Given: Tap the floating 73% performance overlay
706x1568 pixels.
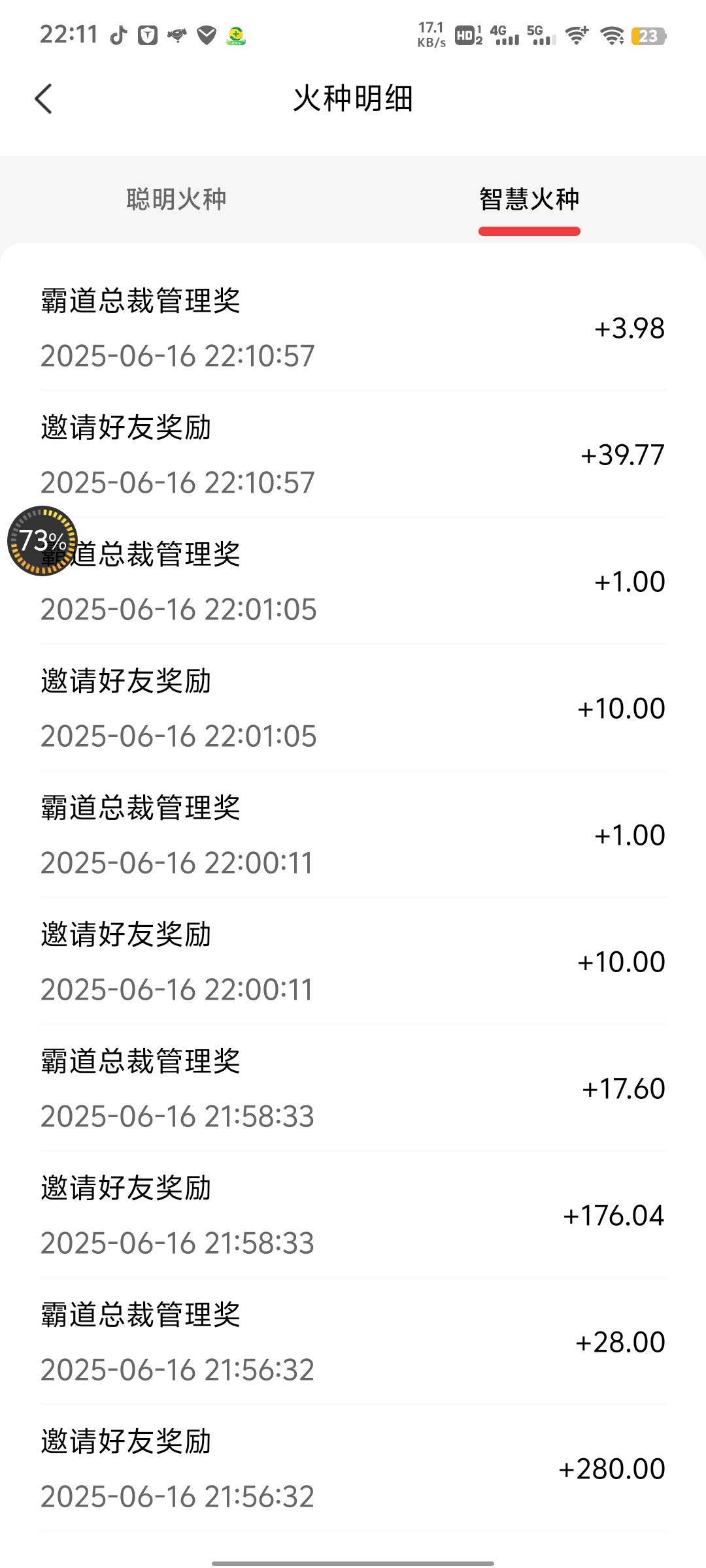Looking at the screenshot, I should (x=42, y=541).
